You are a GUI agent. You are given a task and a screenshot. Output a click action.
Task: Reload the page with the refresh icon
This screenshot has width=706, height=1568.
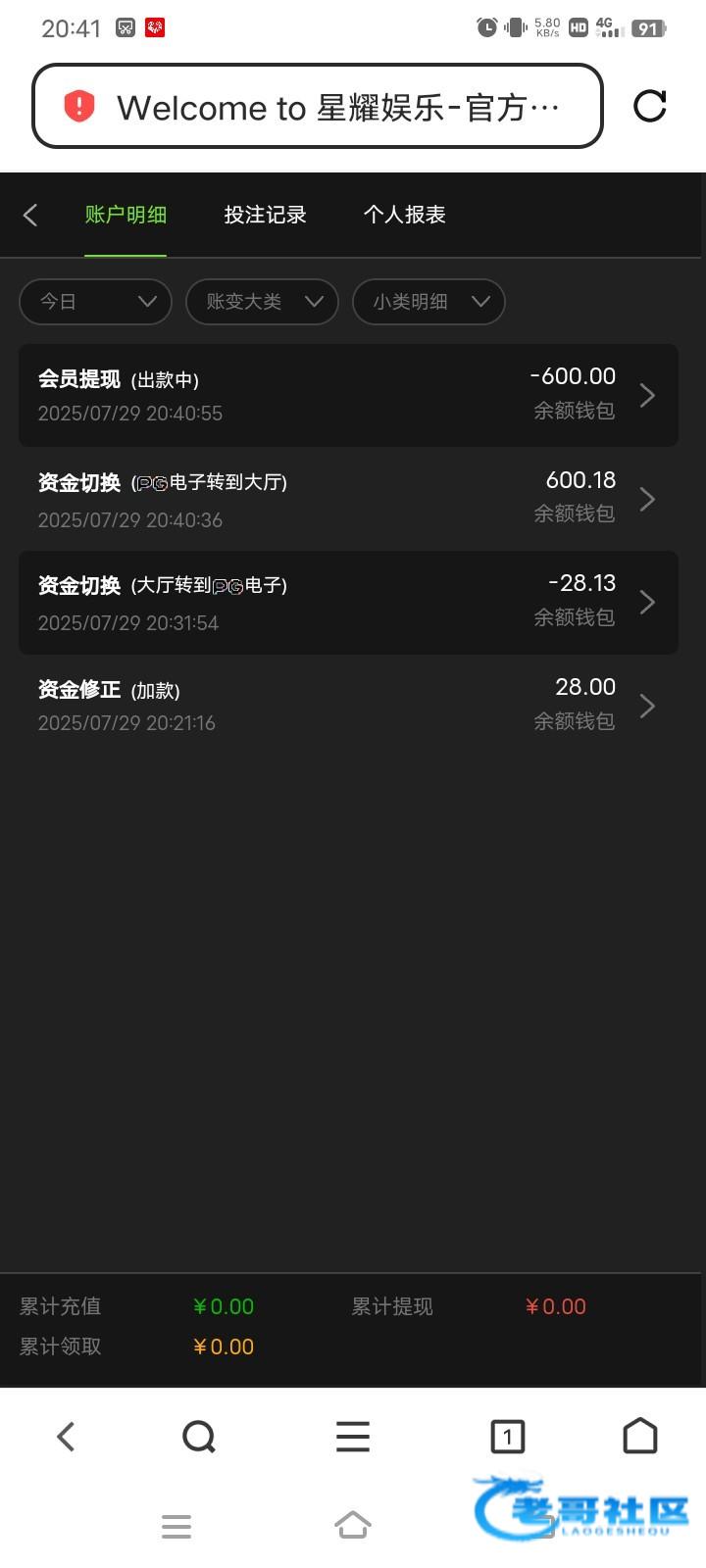pos(649,106)
